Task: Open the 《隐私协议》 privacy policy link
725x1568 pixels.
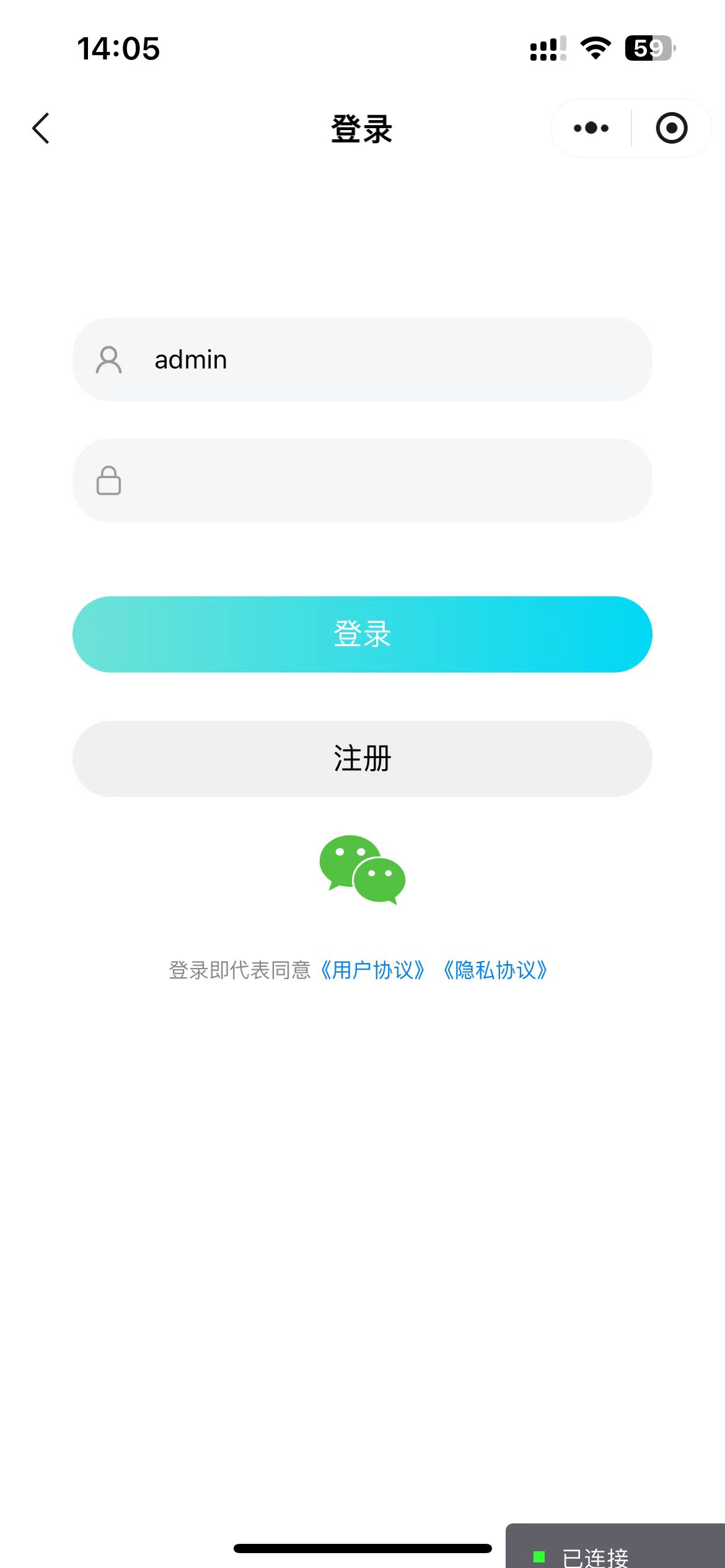Action: [x=495, y=970]
